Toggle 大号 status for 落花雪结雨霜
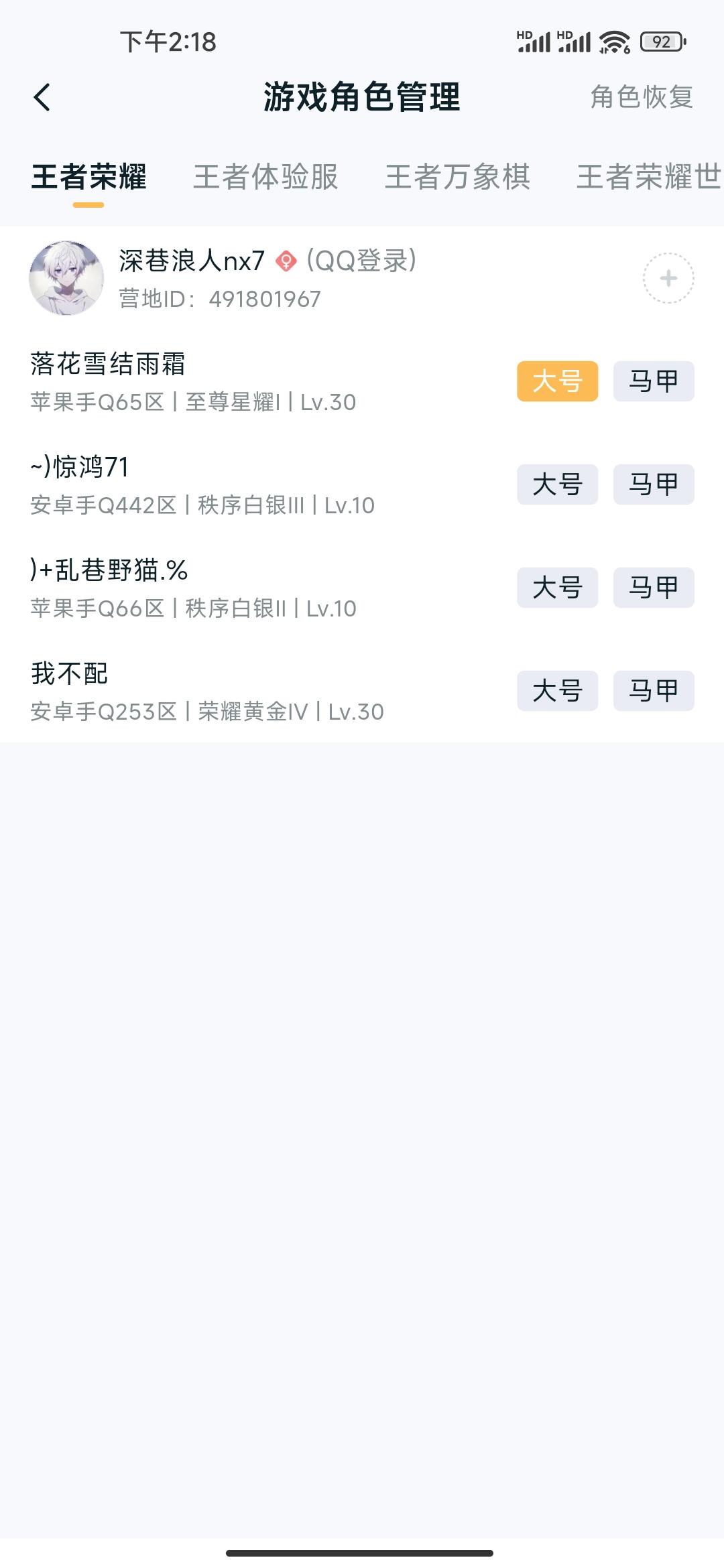This screenshot has height=1568, width=724. tap(558, 382)
